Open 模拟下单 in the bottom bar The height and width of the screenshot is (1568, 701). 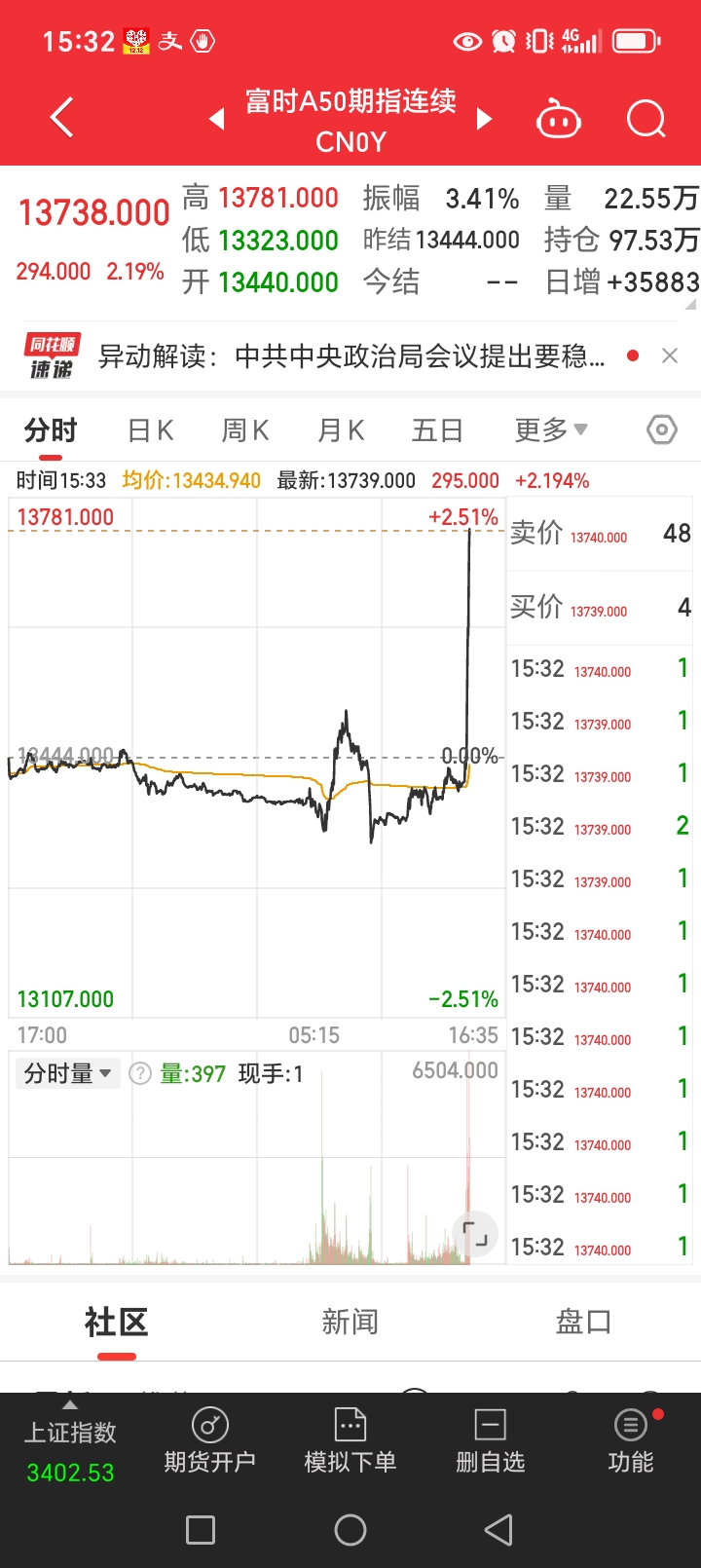click(350, 1440)
